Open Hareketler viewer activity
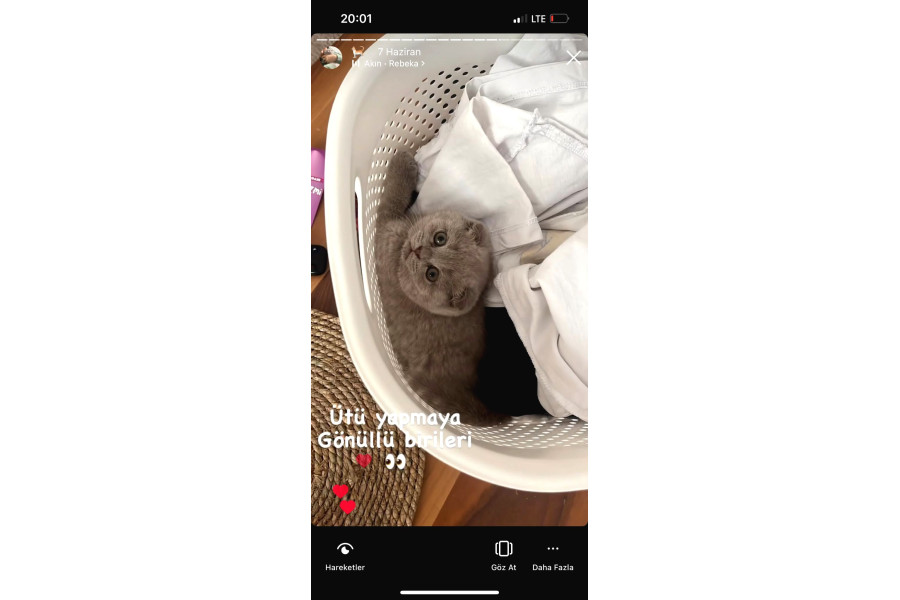 (345, 556)
